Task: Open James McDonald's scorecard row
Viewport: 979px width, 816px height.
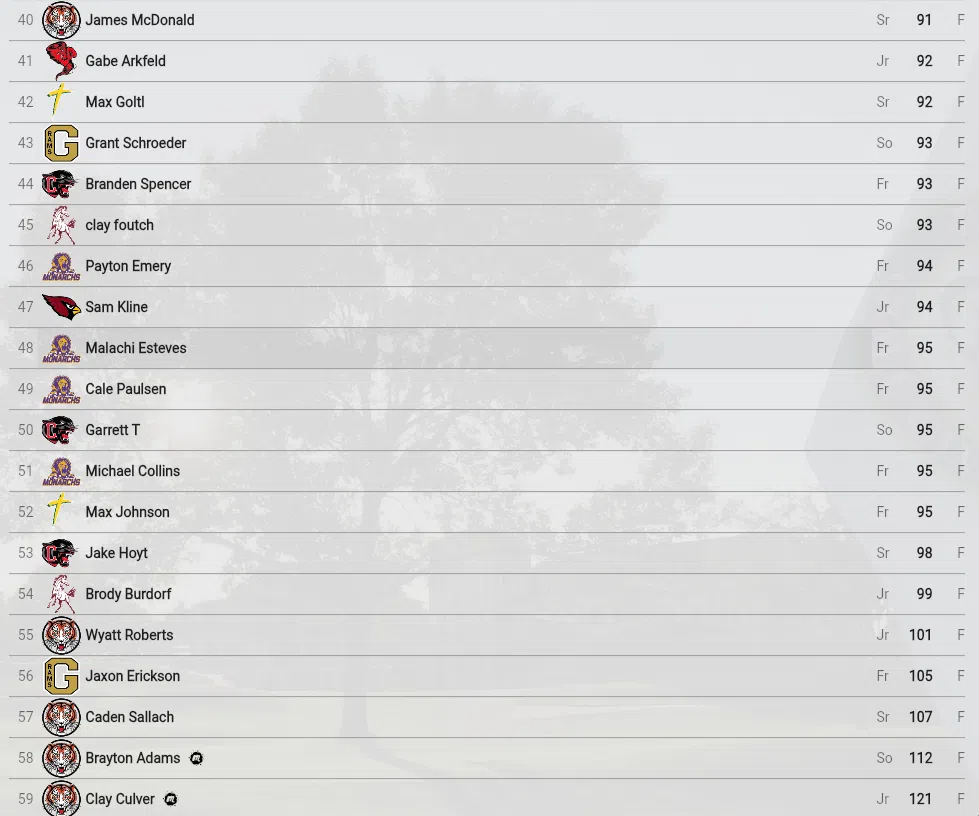Action: [x=140, y=20]
